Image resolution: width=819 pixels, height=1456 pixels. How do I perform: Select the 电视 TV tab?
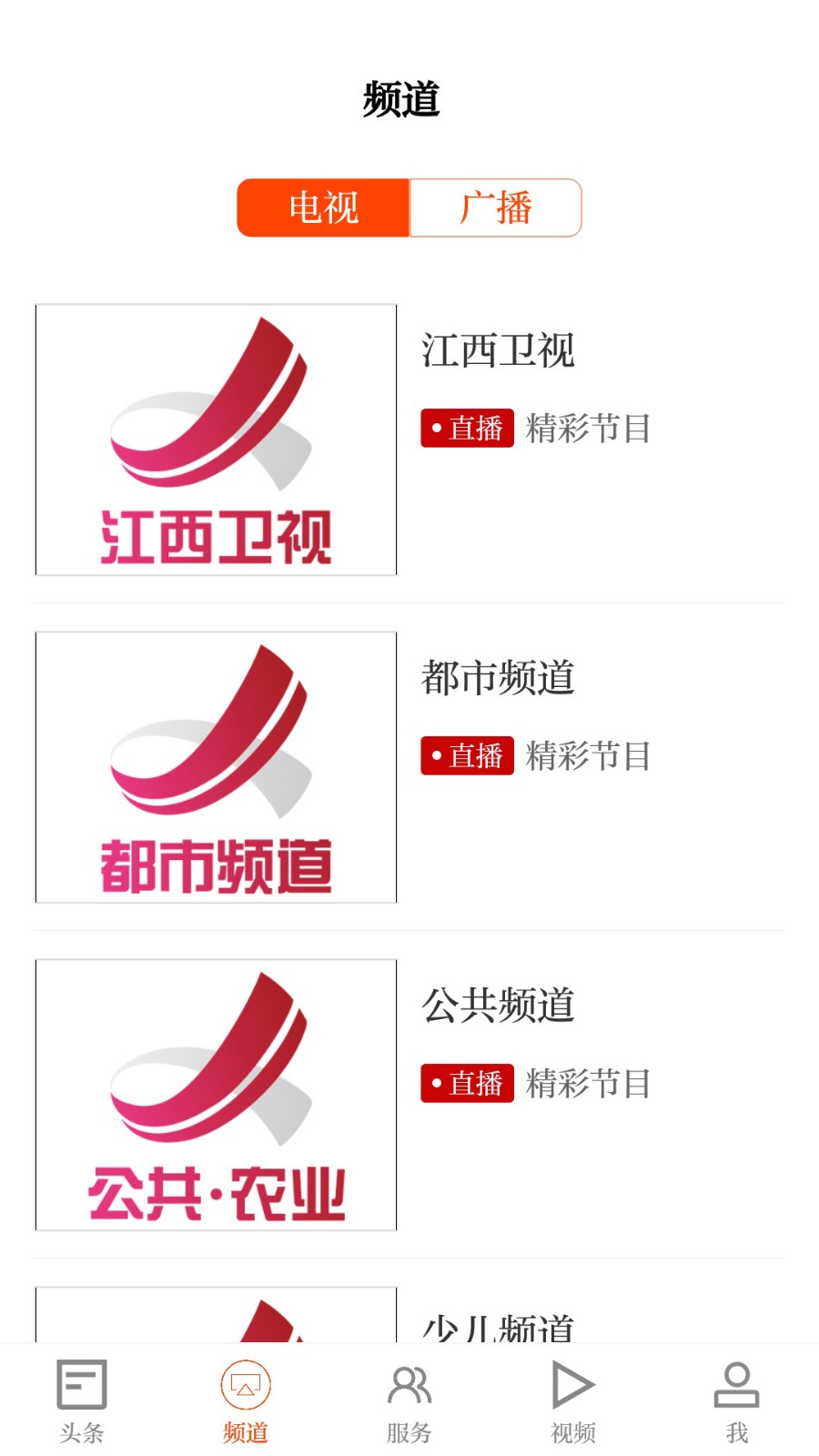[322, 207]
